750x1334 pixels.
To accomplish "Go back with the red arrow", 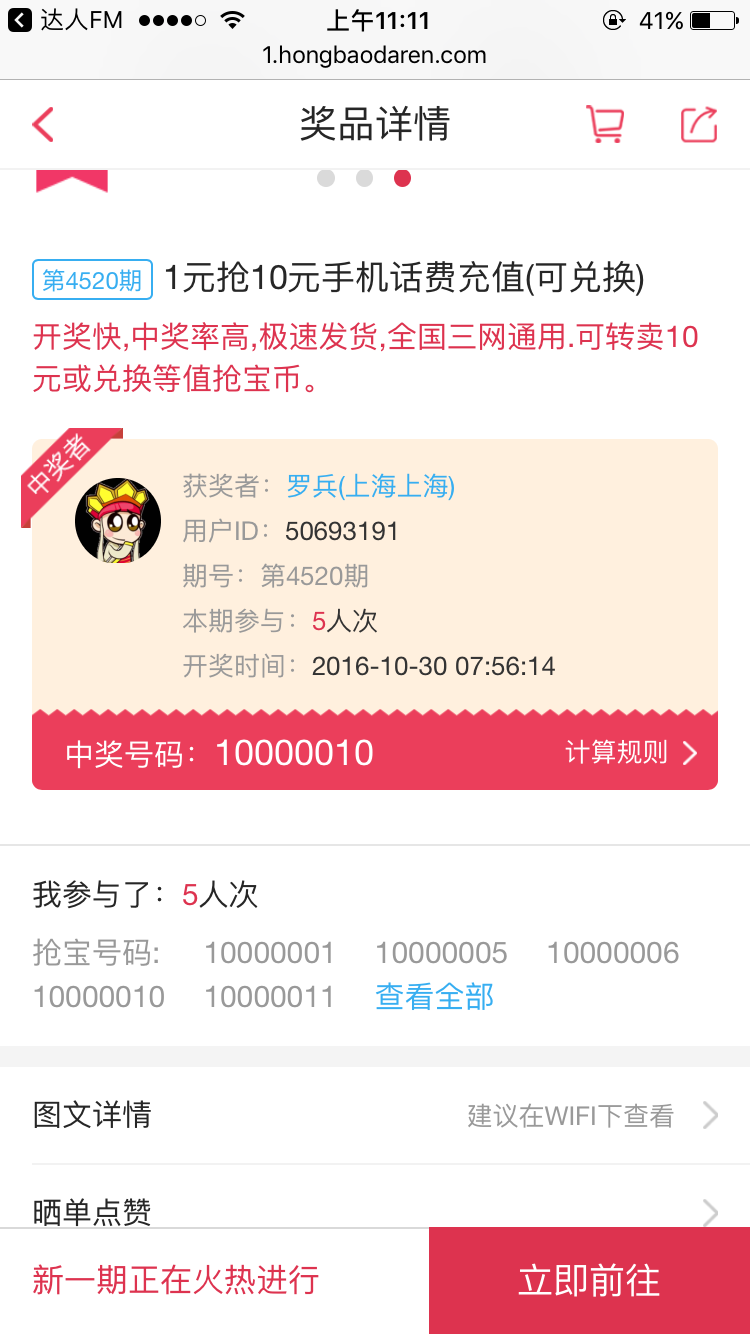I will (43, 125).
